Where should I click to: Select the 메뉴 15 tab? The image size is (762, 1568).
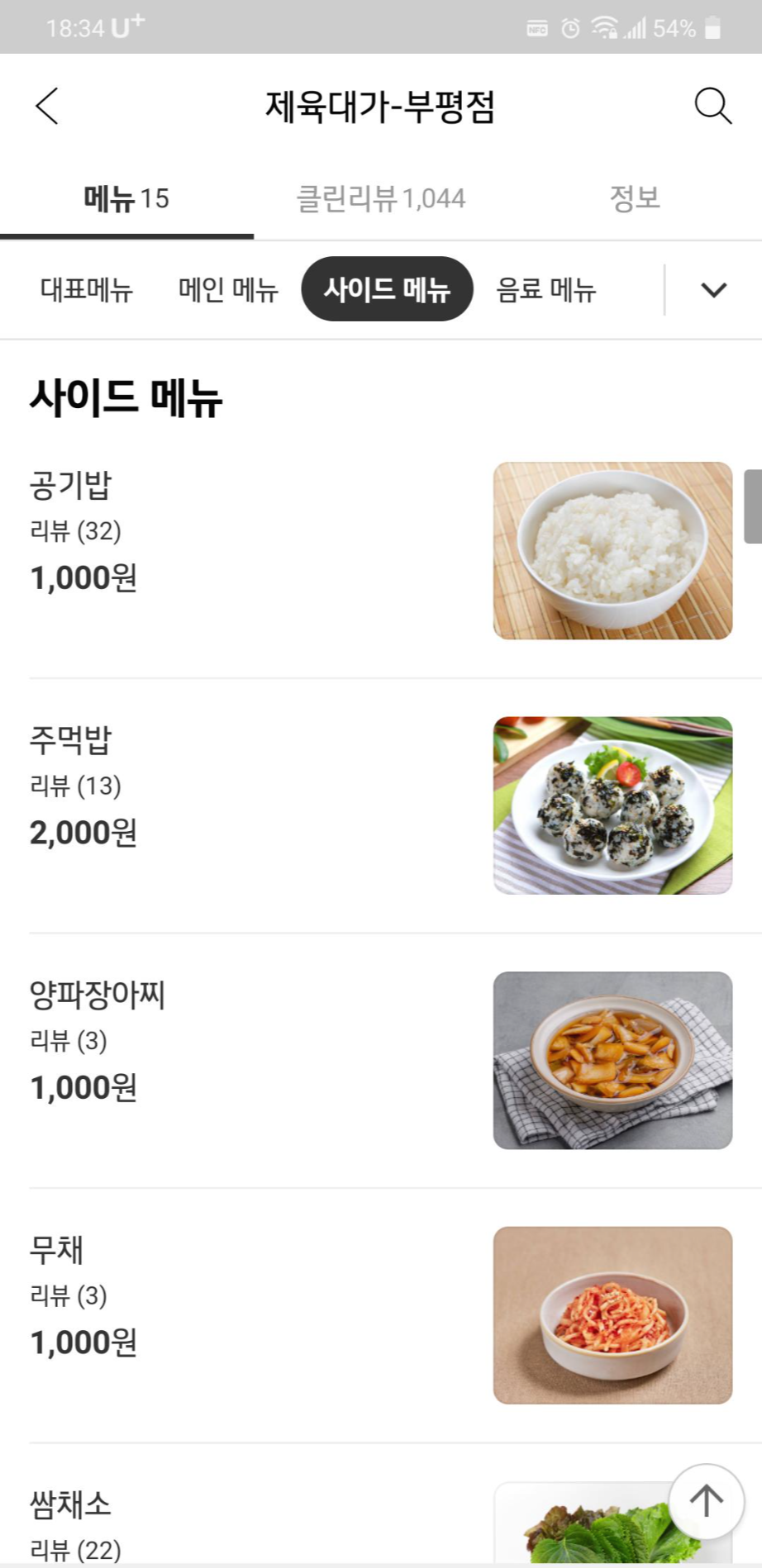click(126, 198)
